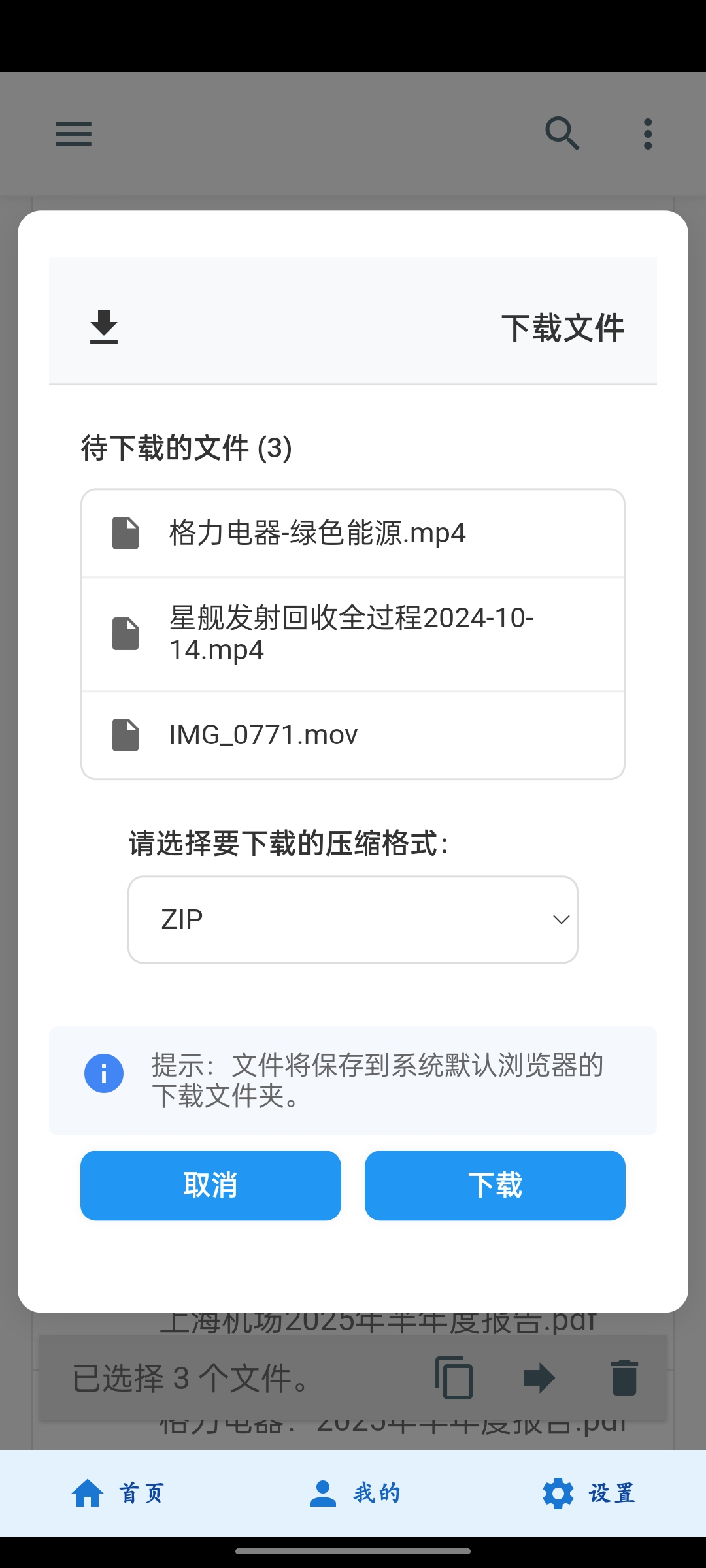Click the trash icon to delete selected files
The image size is (706, 1568).
pyautogui.click(x=624, y=1377)
